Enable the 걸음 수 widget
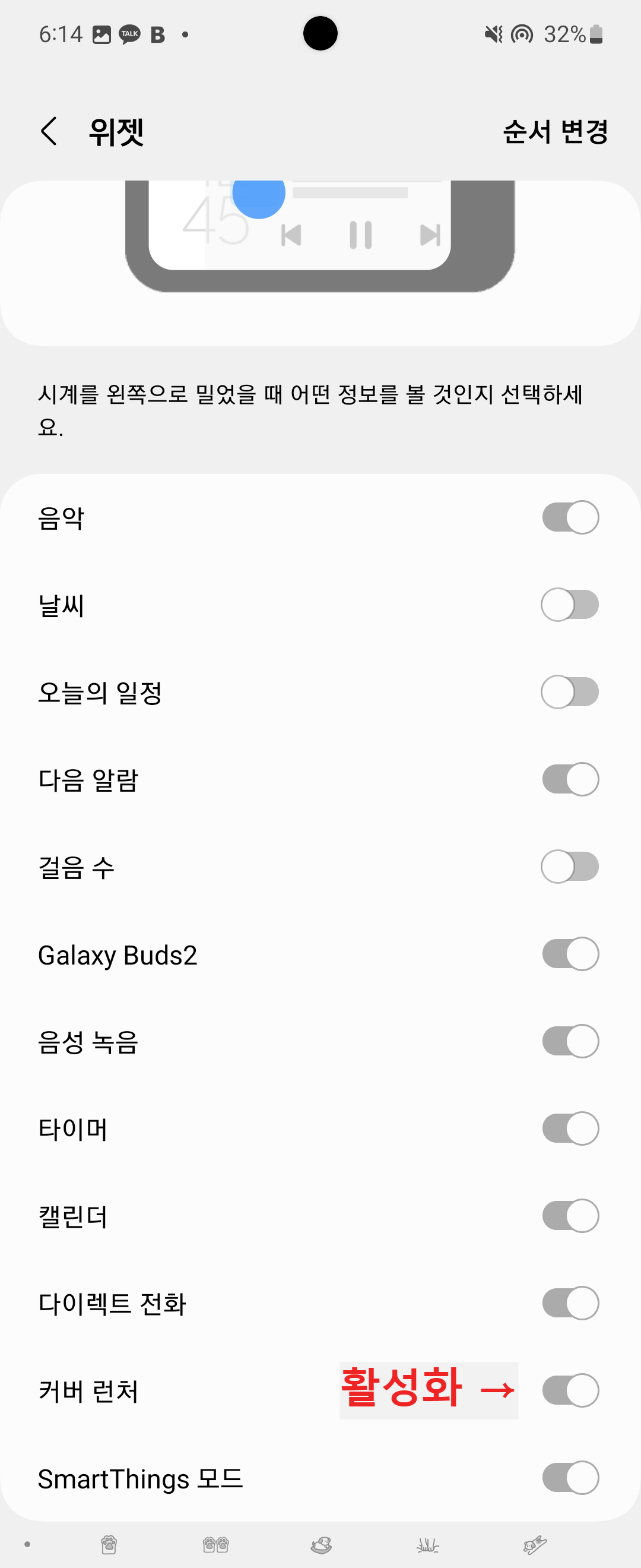The height and width of the screenshot is (1568, 641). coord(570,867)
